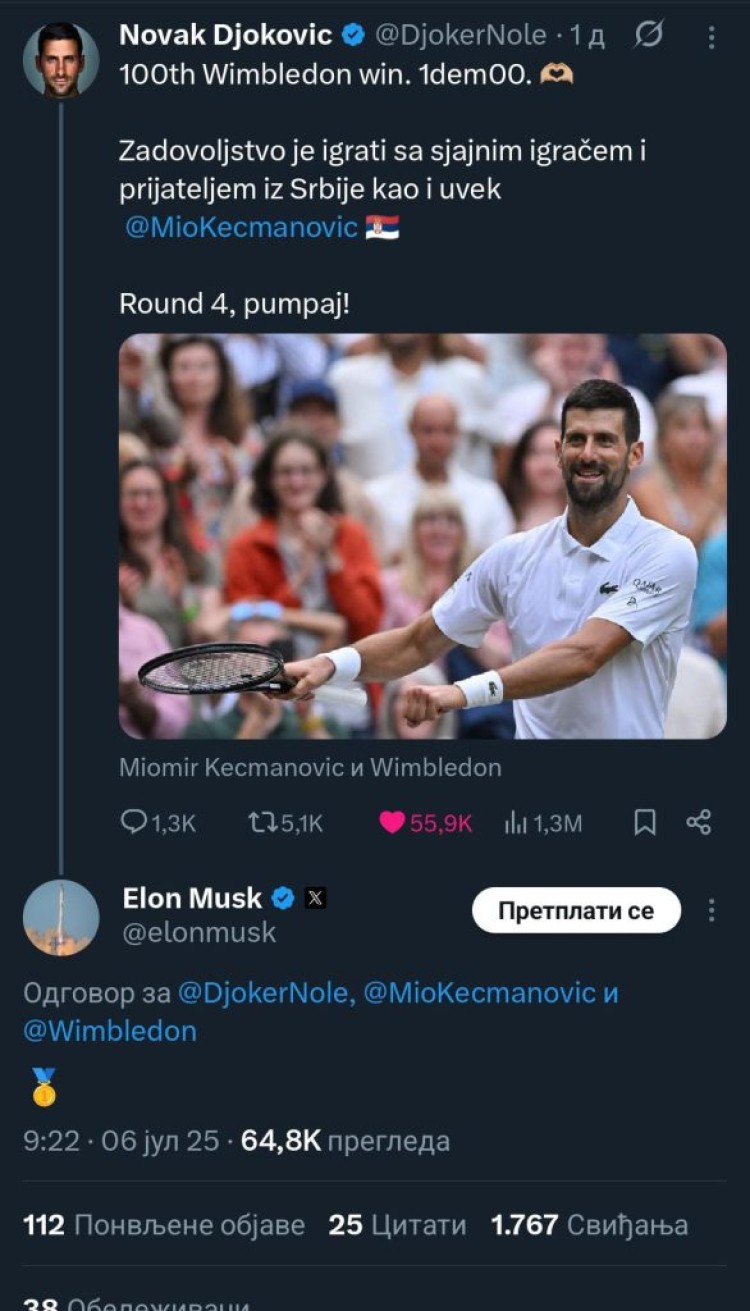
Task: Repost Djokovic's 100th win post
Action: point(285,823)
